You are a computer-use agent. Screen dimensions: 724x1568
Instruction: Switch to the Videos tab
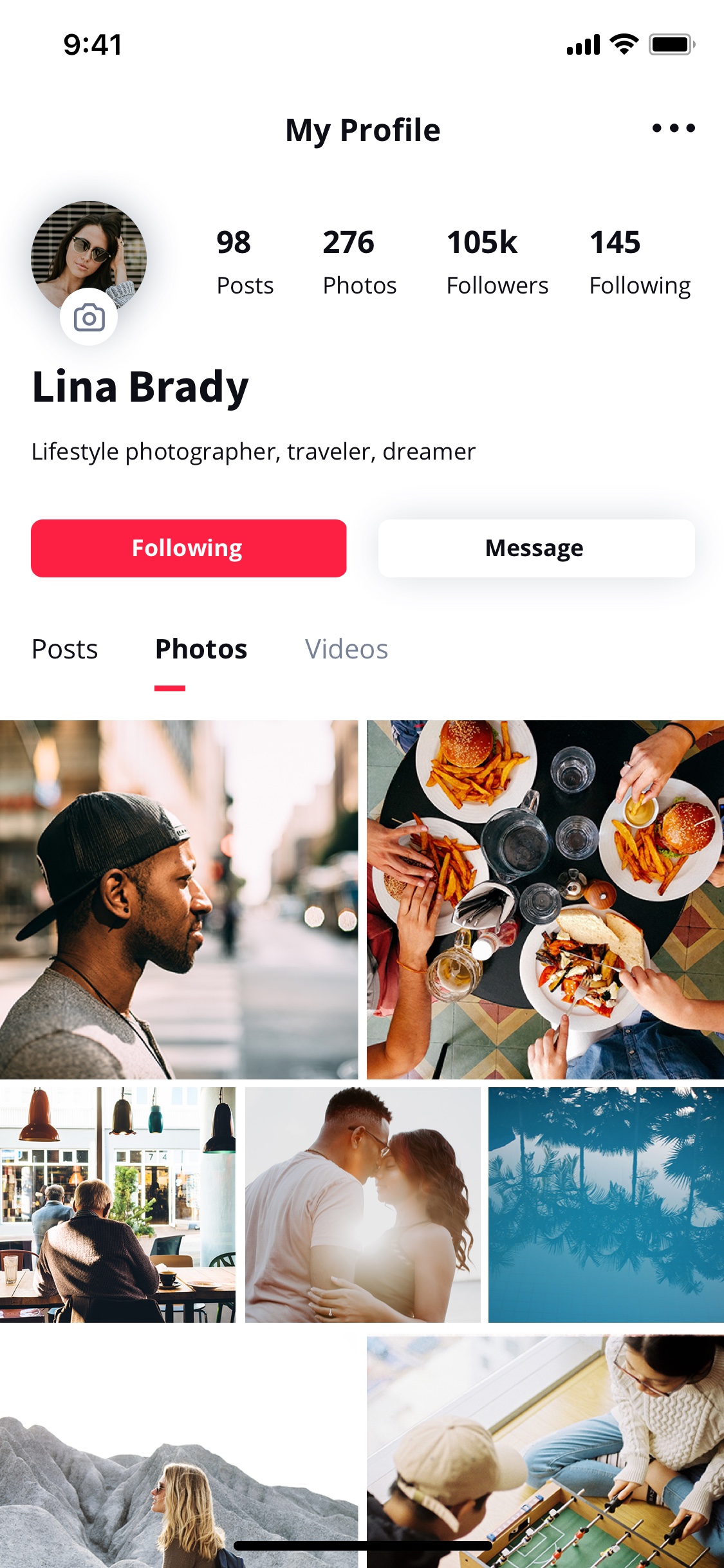pos(346,649)
